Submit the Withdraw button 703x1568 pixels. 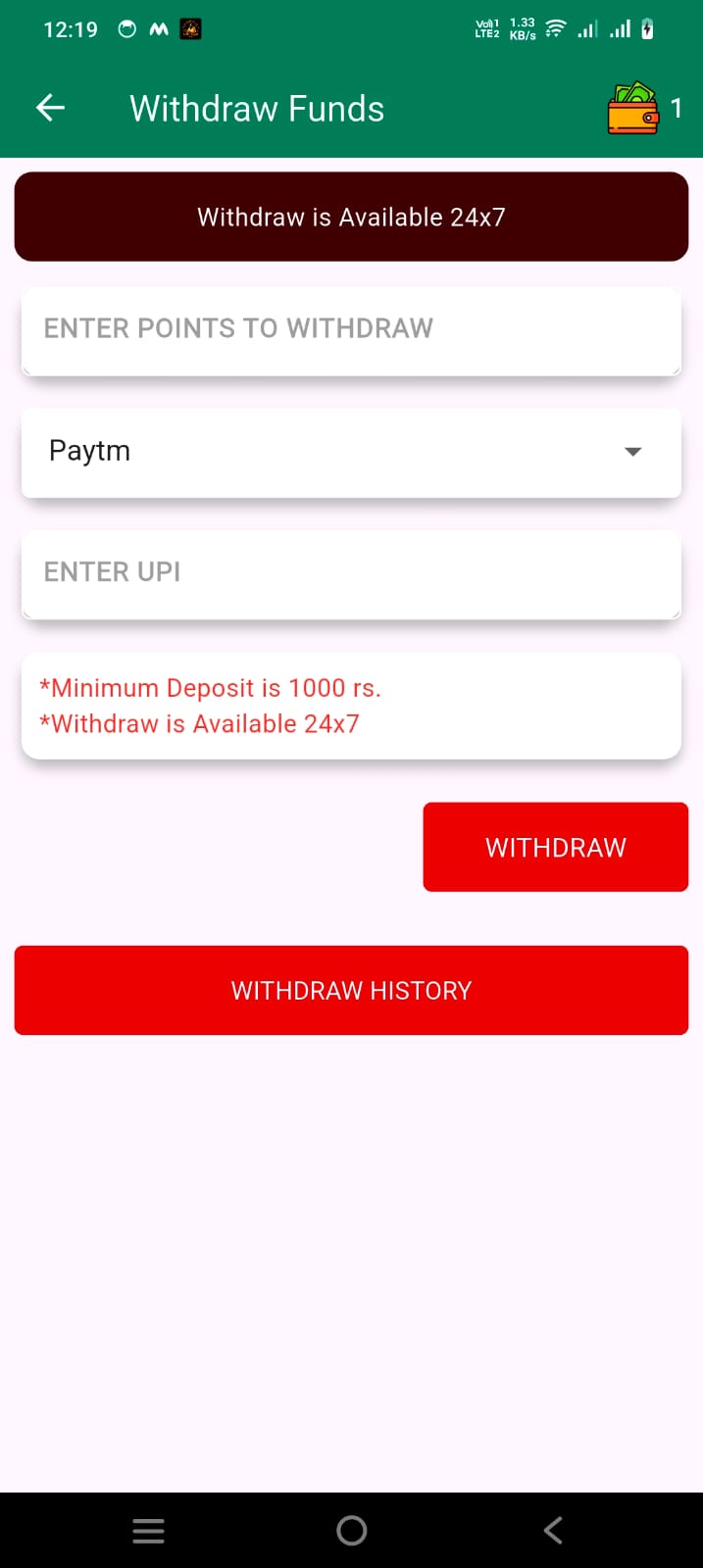555,848
